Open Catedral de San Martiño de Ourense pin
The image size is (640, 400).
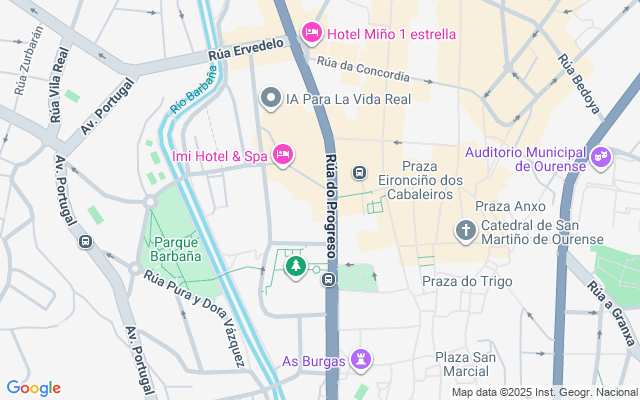coord(465,231)
